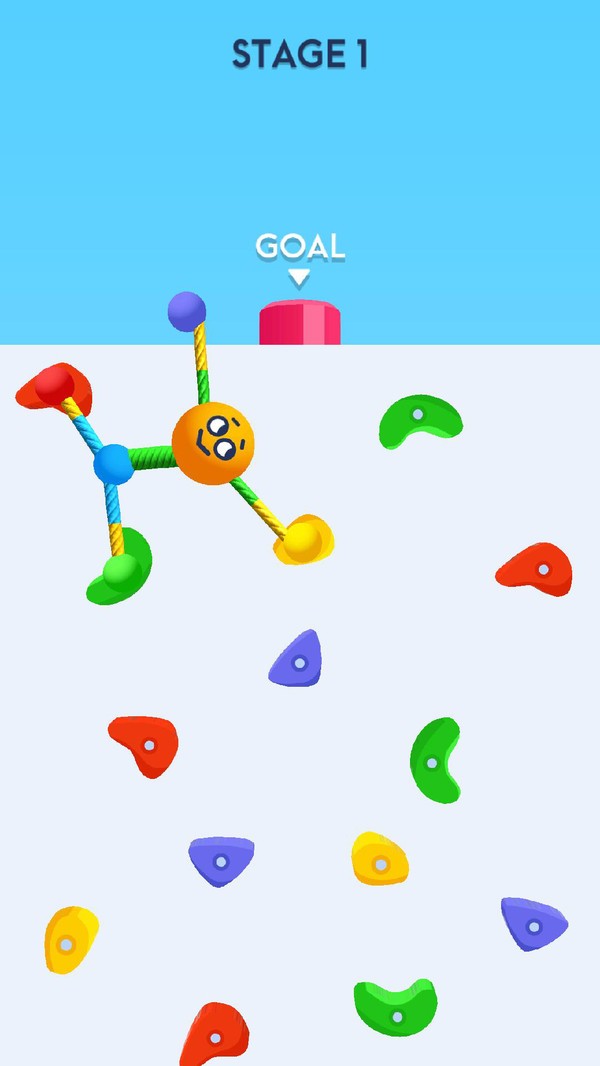Choose the red hold nearest the top-right green hold
This screenshot has height=1066, width=600.
[x=535, y=570]
